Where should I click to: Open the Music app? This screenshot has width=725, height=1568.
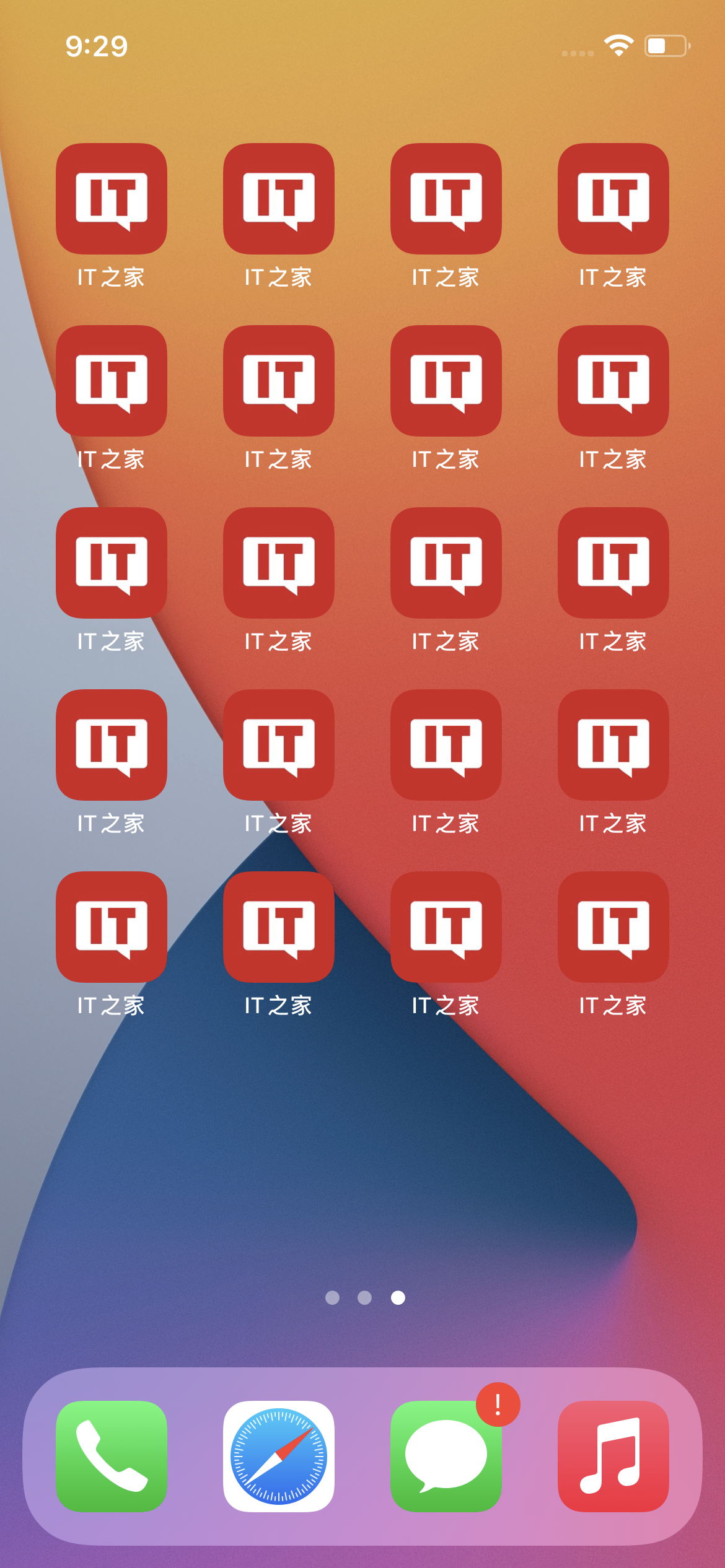tap(613, 1455)
